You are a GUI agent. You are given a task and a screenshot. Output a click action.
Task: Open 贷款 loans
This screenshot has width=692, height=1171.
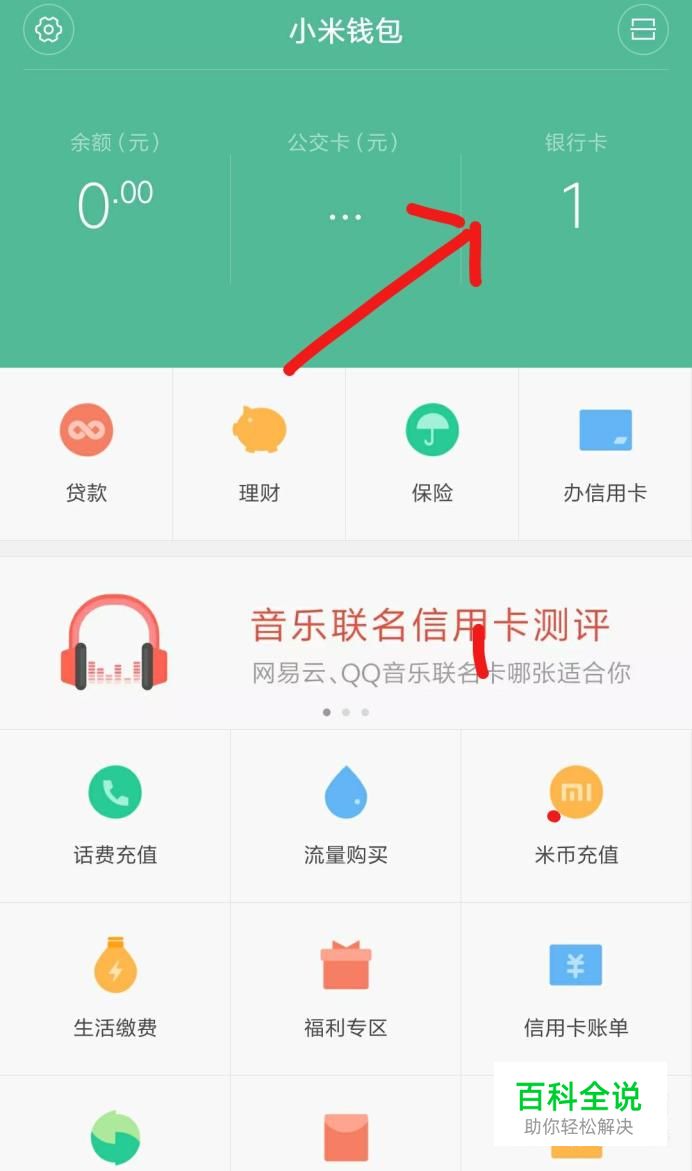pyautogui.click(x=86, y=452)
